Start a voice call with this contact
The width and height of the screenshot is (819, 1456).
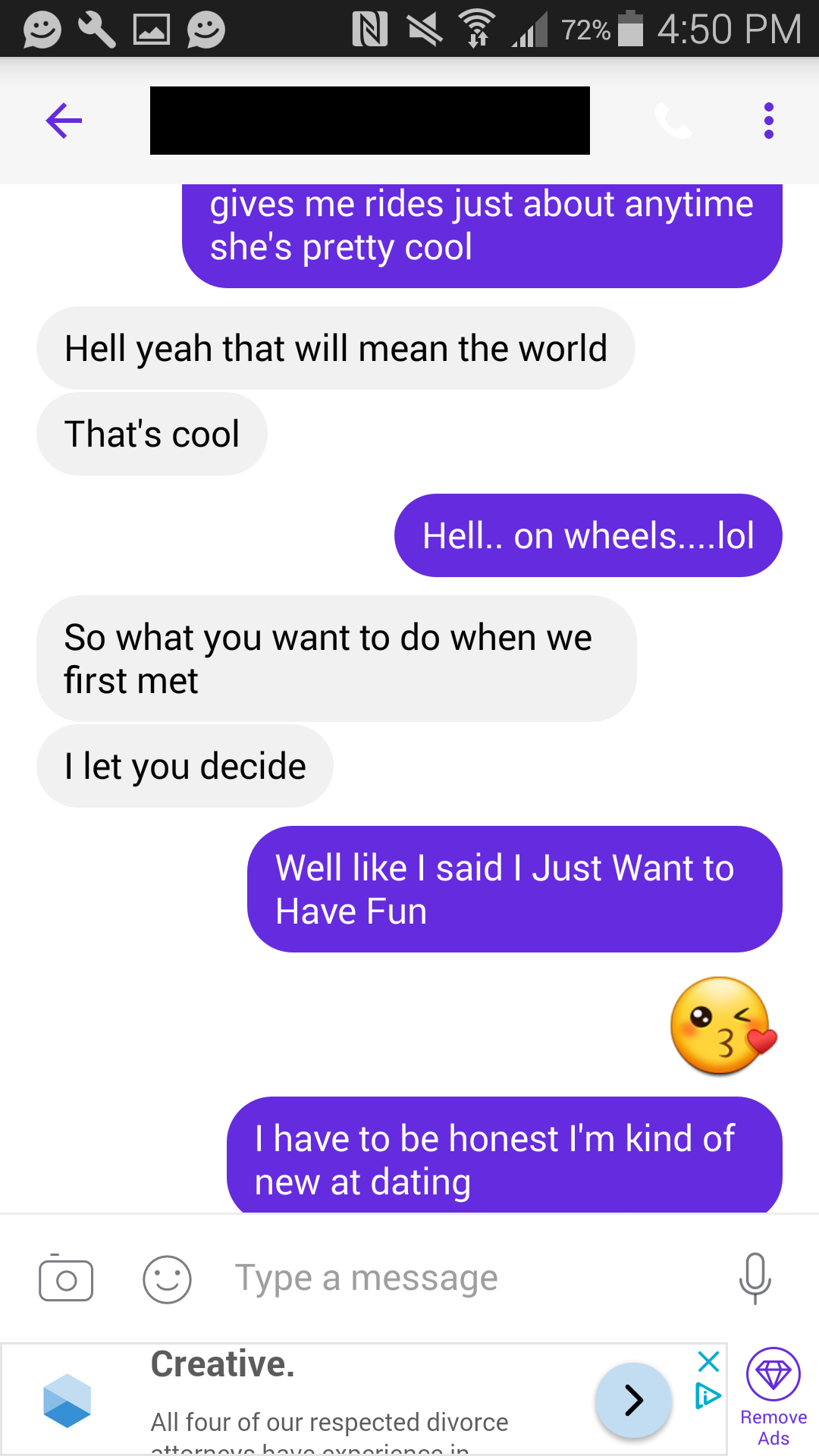(x=673, y=121)
